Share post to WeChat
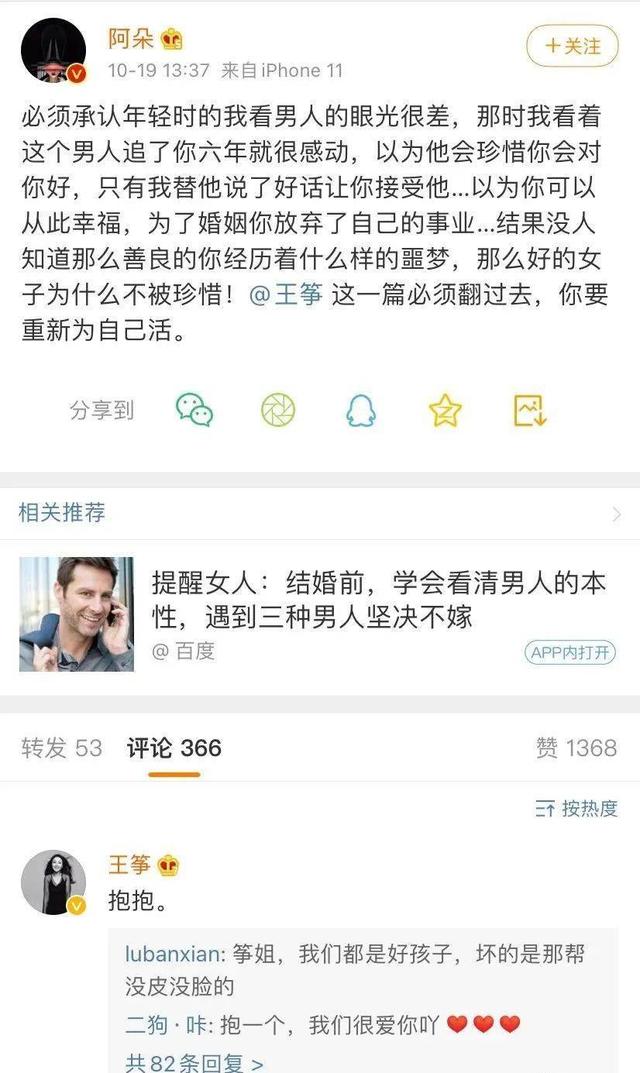 (x=194, y=409)
